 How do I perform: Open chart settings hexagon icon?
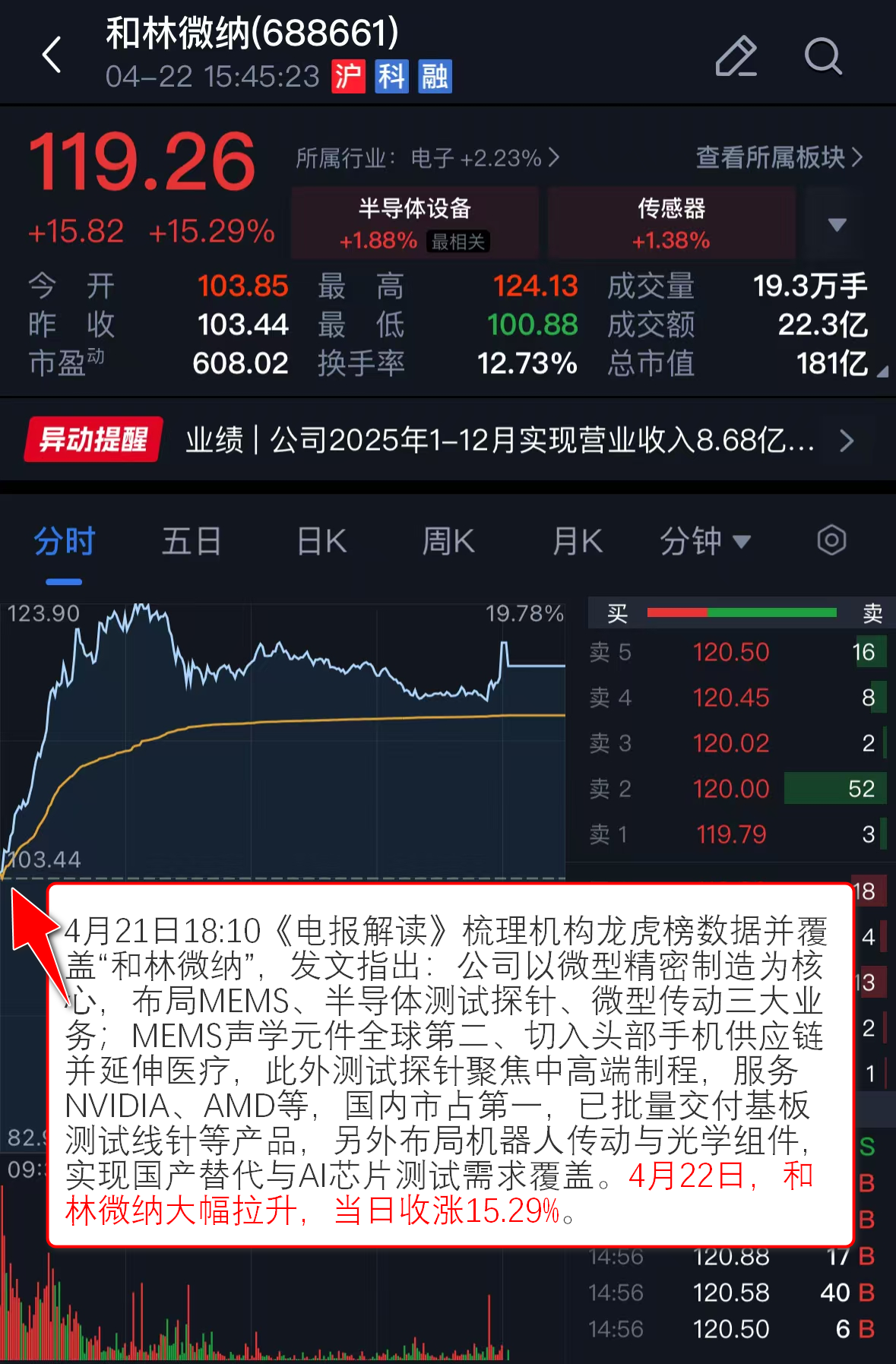[831, 541]
